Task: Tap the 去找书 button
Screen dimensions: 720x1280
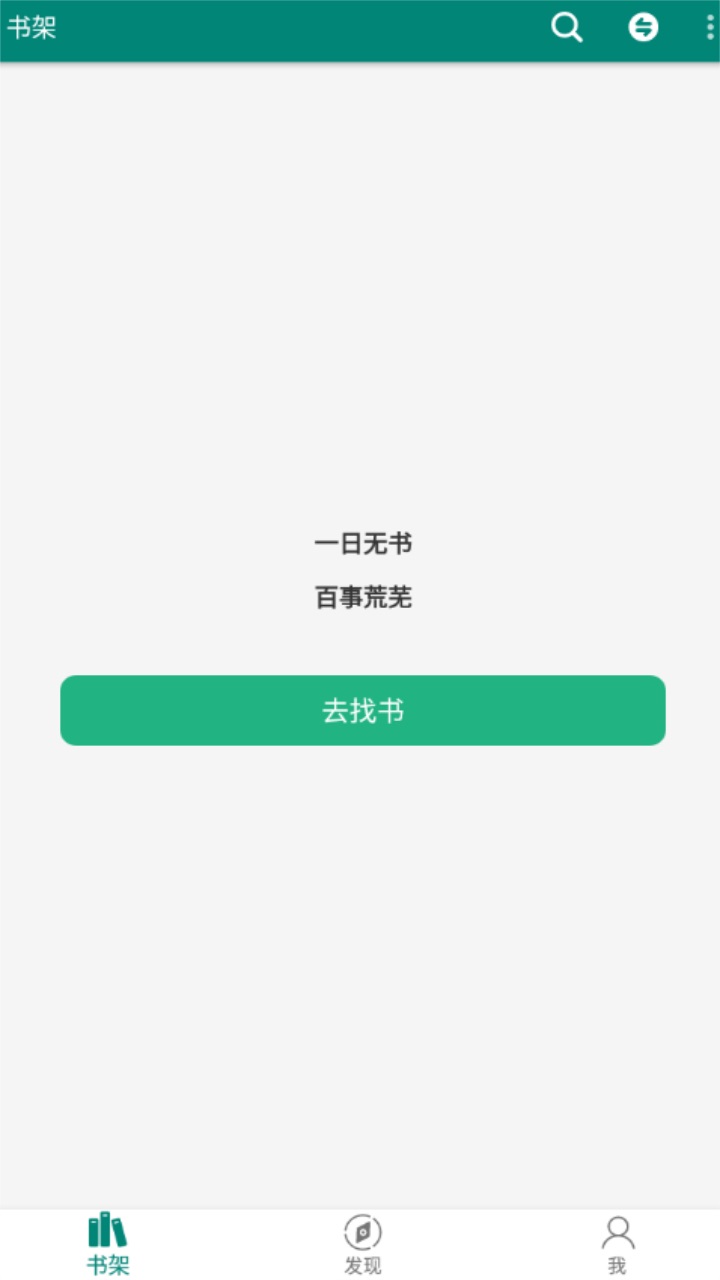Action: [x=362, y=710]
